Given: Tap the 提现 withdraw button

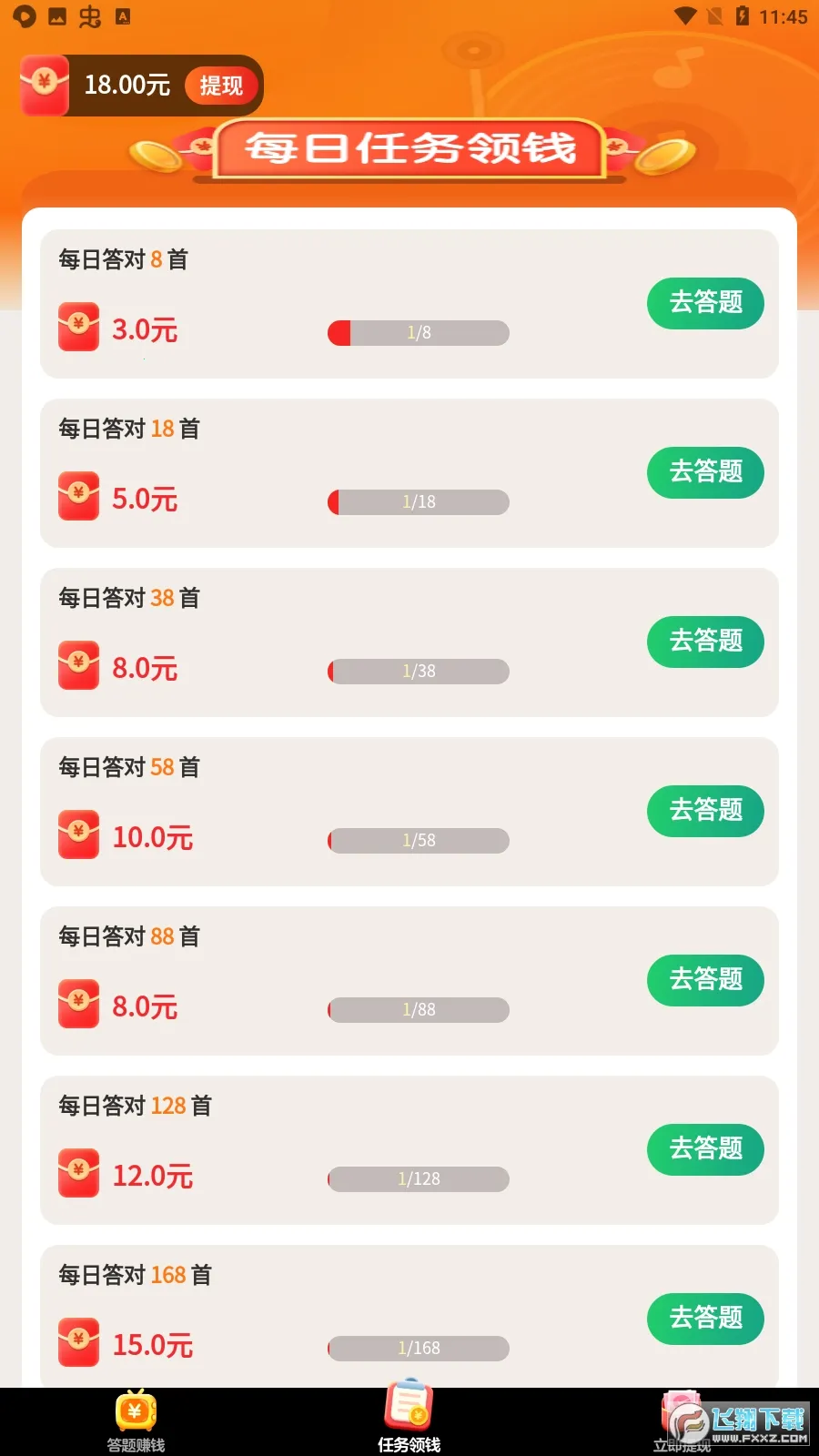Looking at the screenshot, I should [x=221, y=86].
